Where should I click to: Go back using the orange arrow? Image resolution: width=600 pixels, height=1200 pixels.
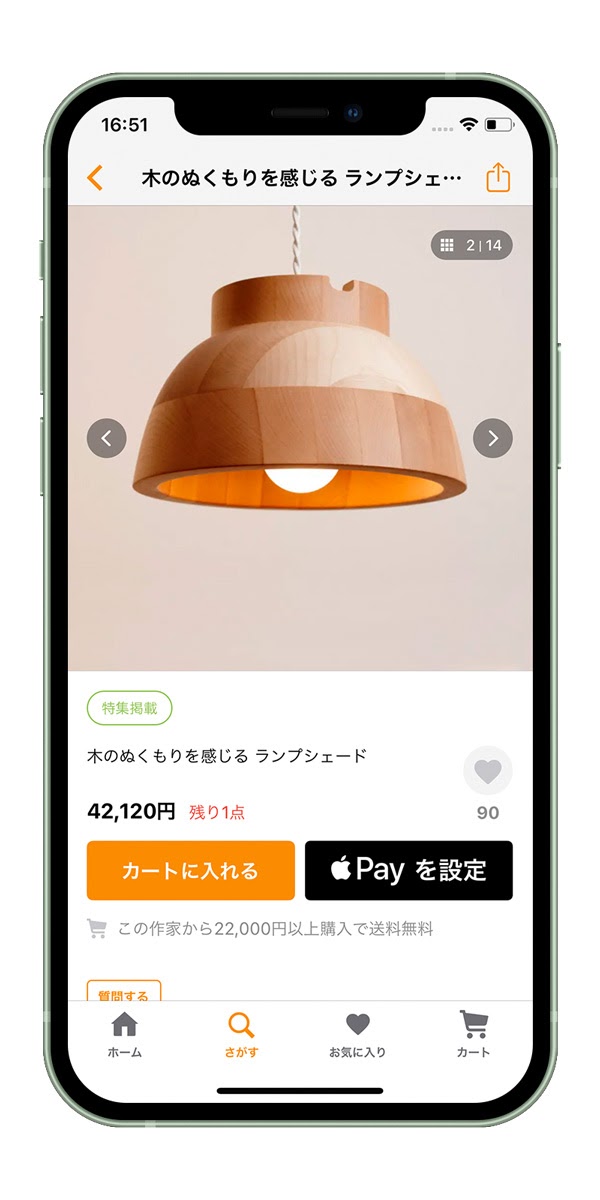pos(95,179)
